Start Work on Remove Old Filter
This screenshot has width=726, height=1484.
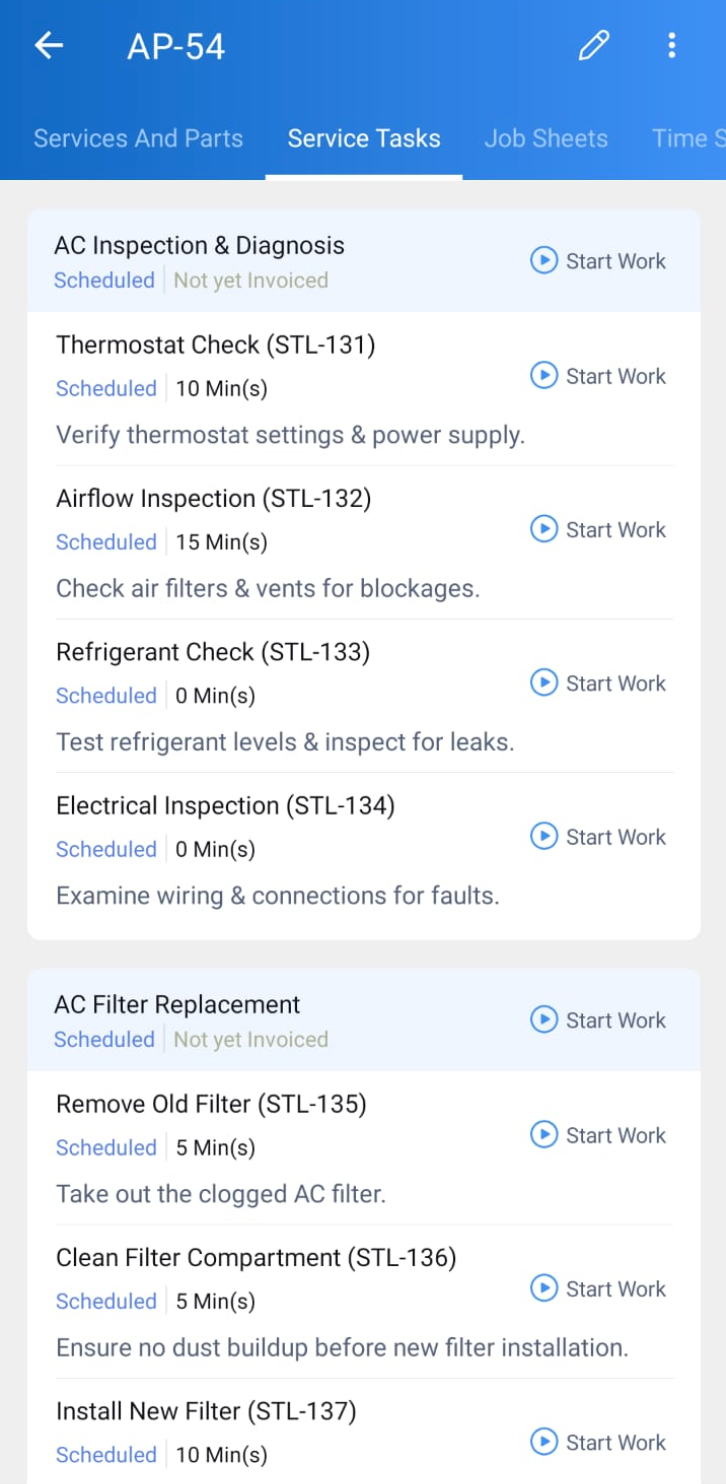(x=598, y=1135)
